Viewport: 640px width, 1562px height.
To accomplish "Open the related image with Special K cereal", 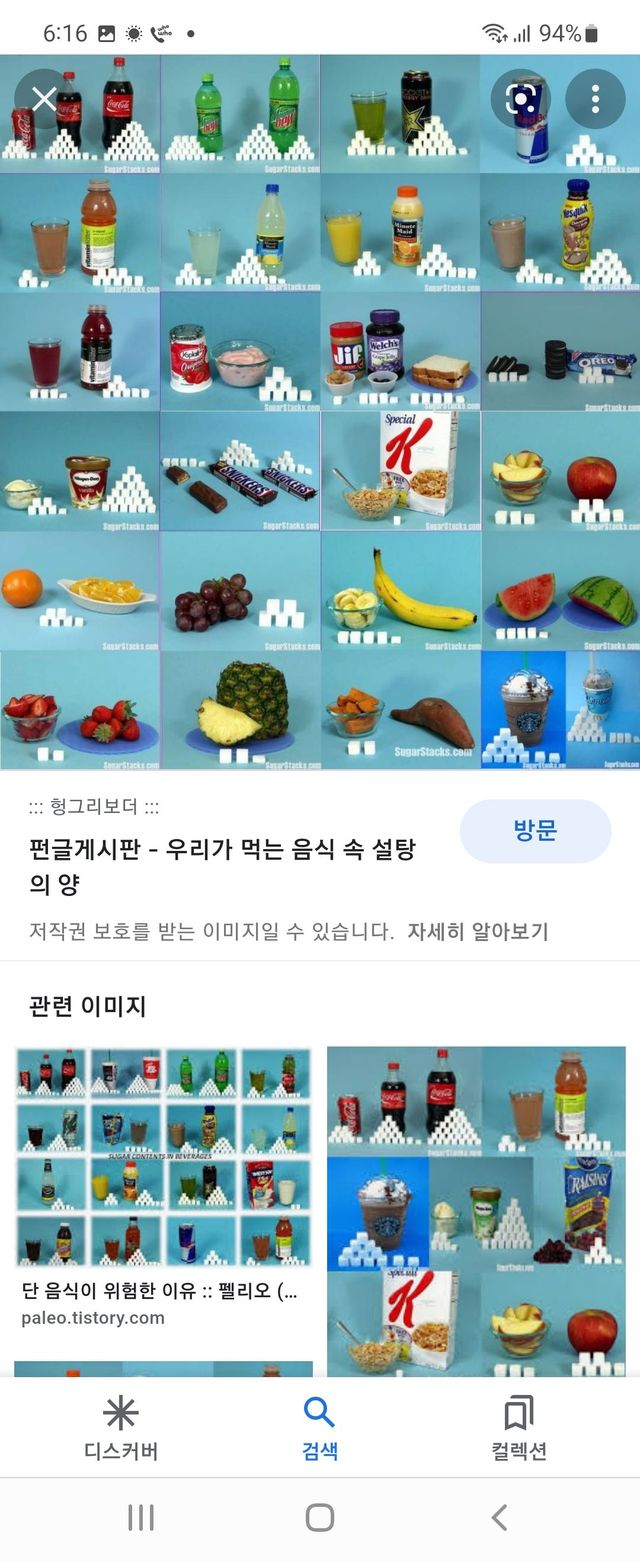I will 476,1210.
